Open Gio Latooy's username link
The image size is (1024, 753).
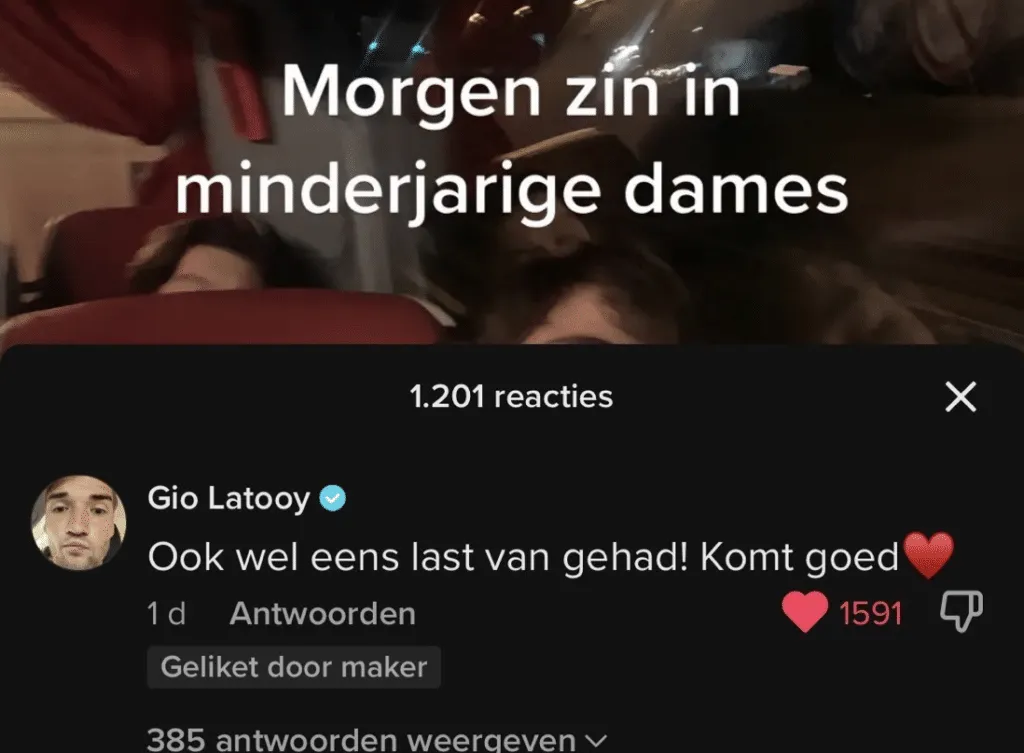(x=229, y=498)
